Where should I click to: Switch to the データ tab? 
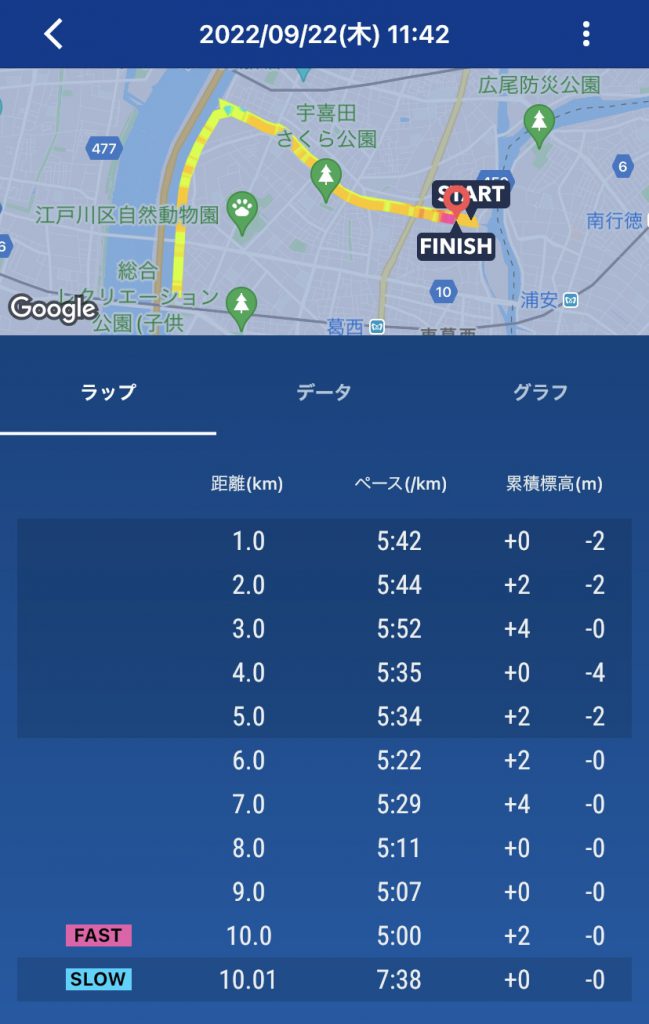point(324,393)
